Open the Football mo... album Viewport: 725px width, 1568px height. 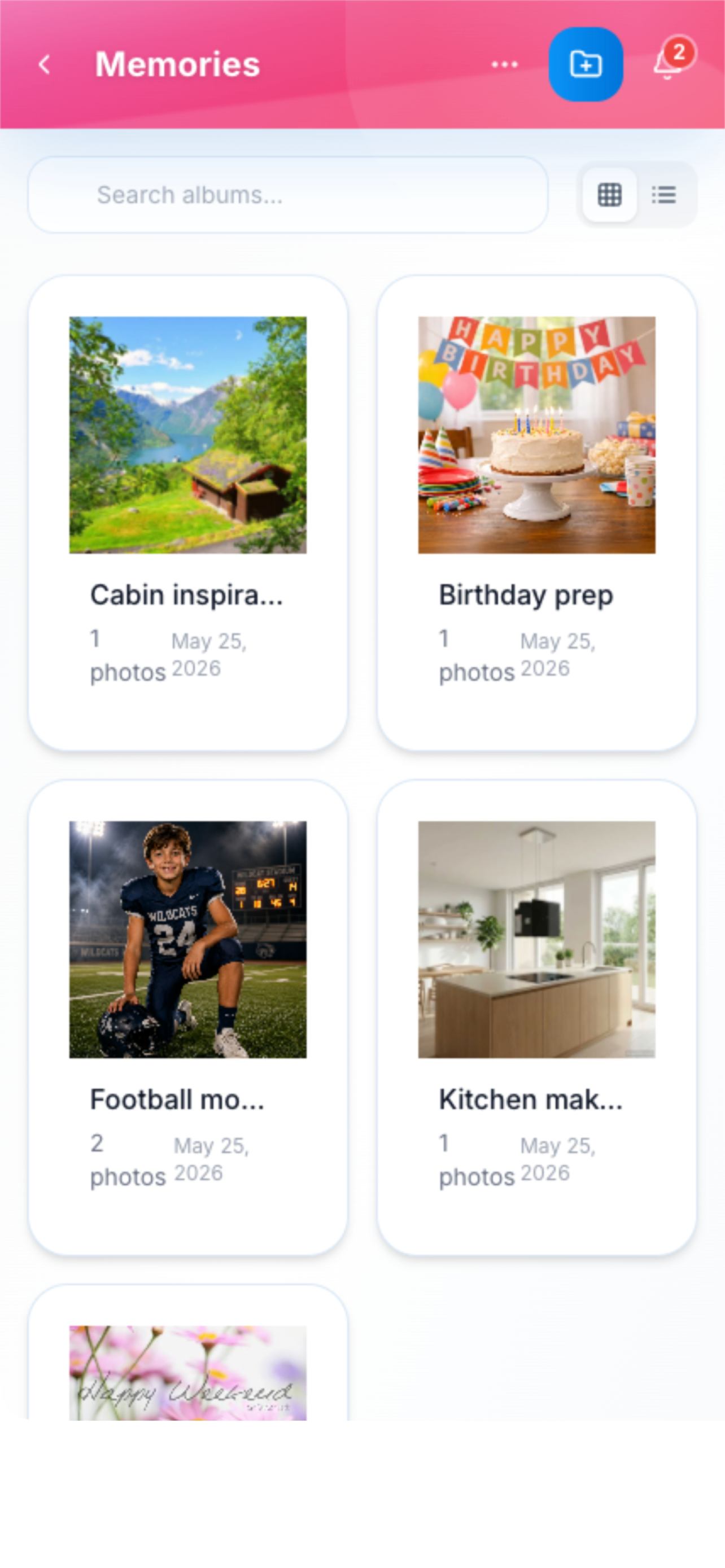pyautogui.click(x=188, y=1017)
